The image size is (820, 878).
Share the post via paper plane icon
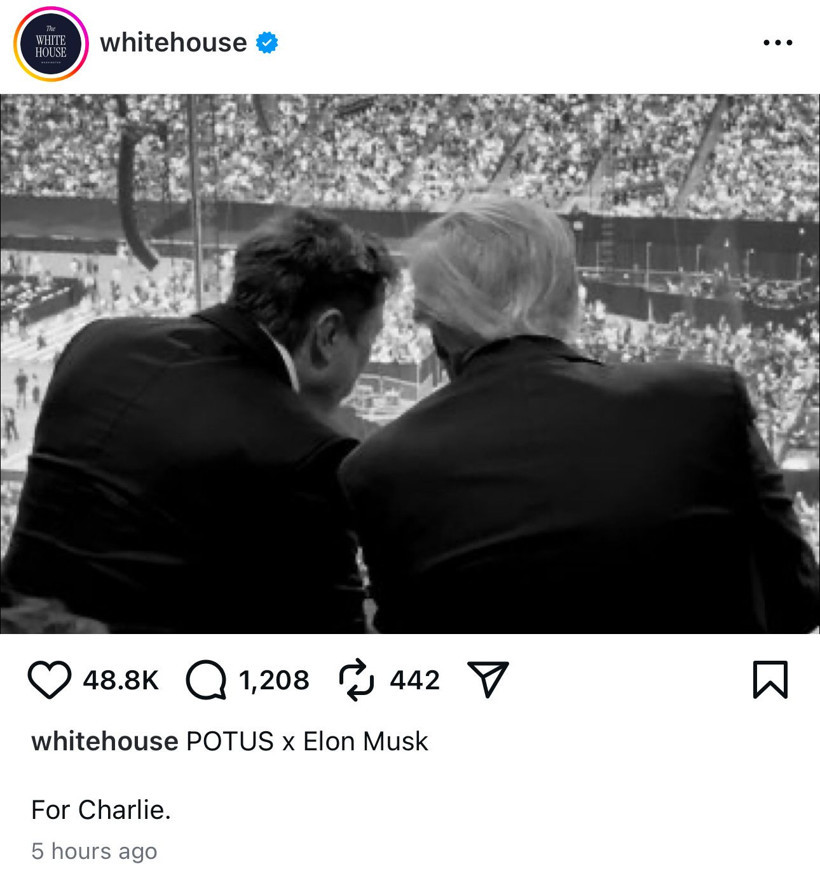coord(489,680)
